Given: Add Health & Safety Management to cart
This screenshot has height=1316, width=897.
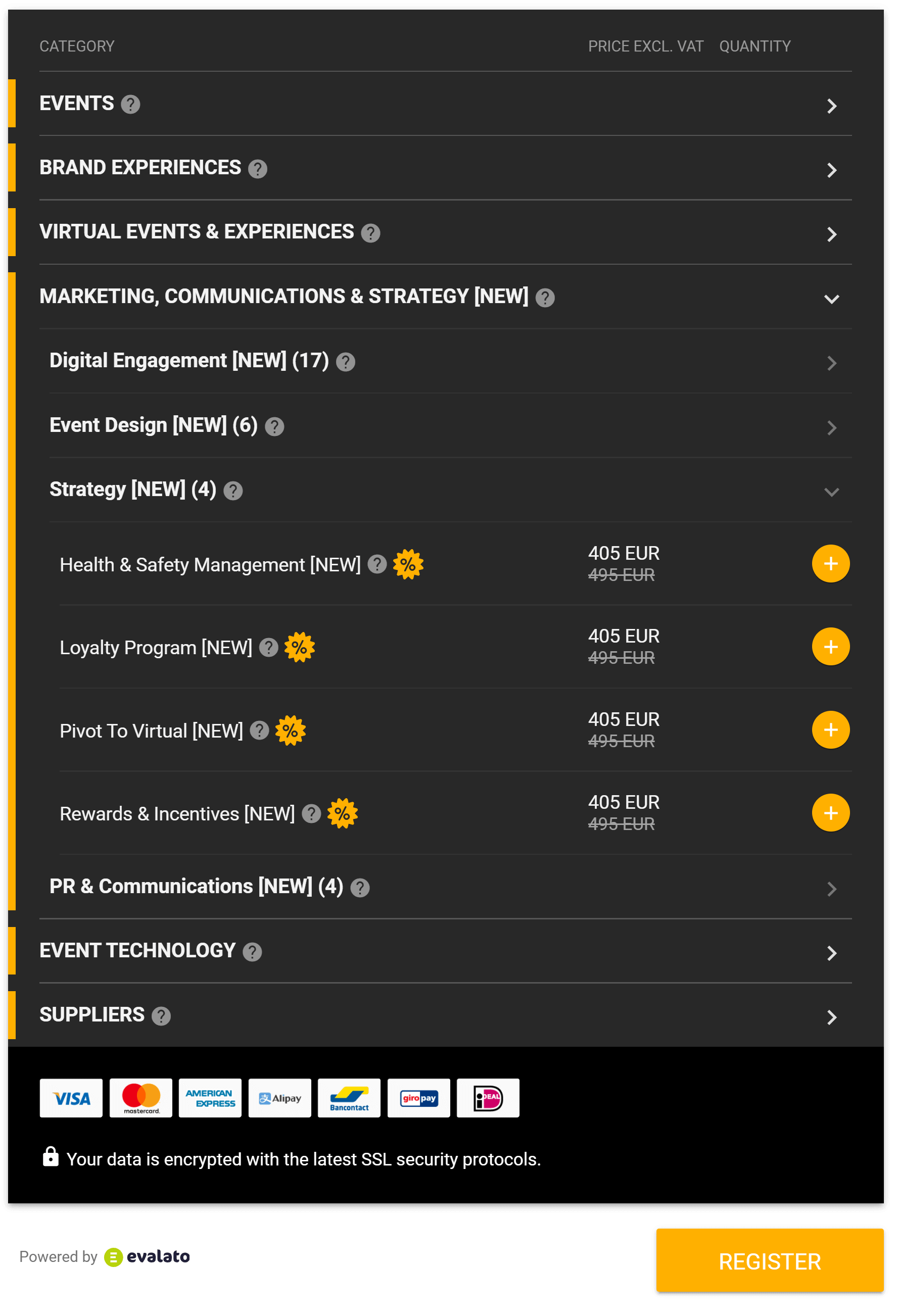Looking at the screenshot, I should click(x=830, y=563).
